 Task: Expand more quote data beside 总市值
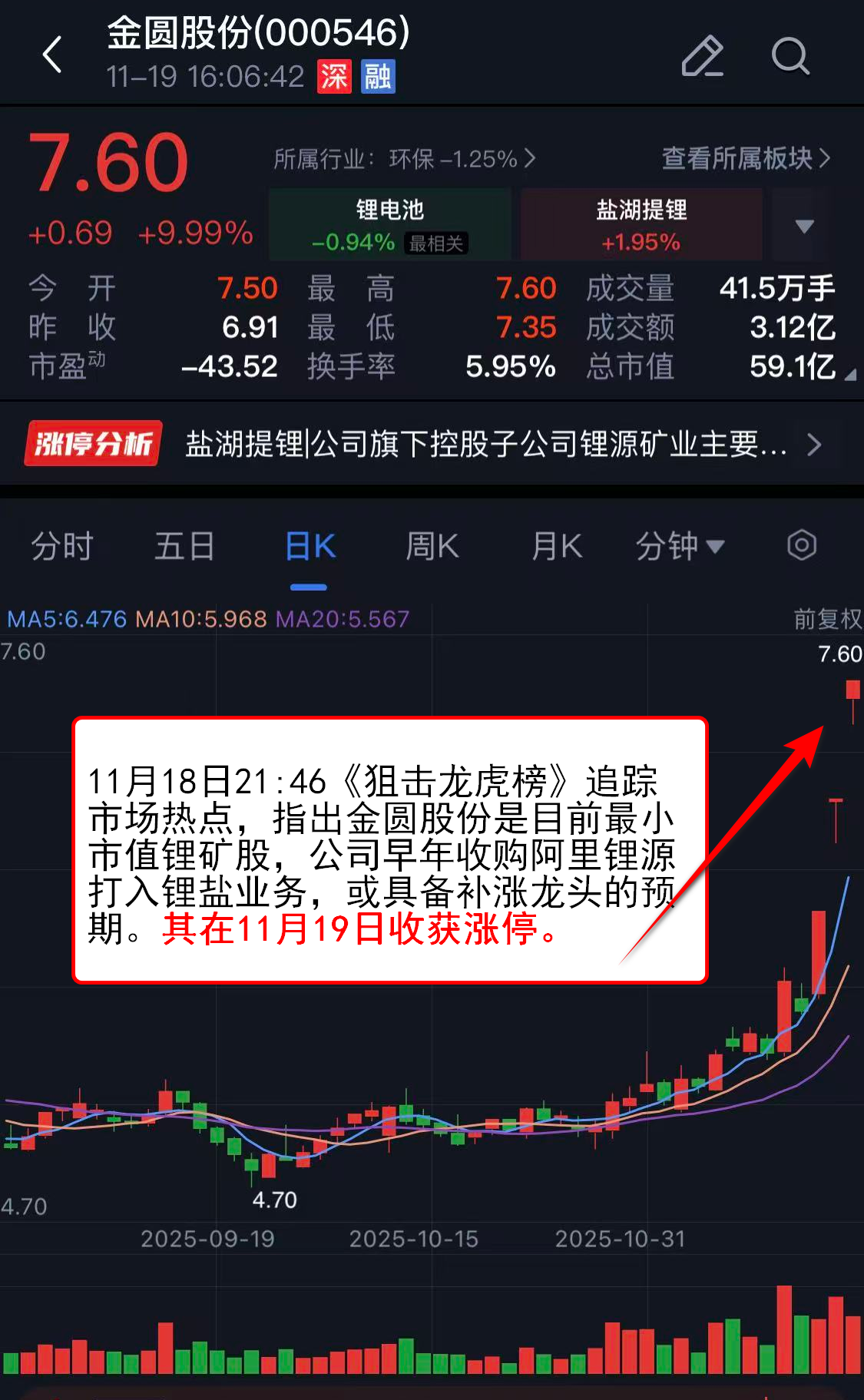(x=849, y=375)
